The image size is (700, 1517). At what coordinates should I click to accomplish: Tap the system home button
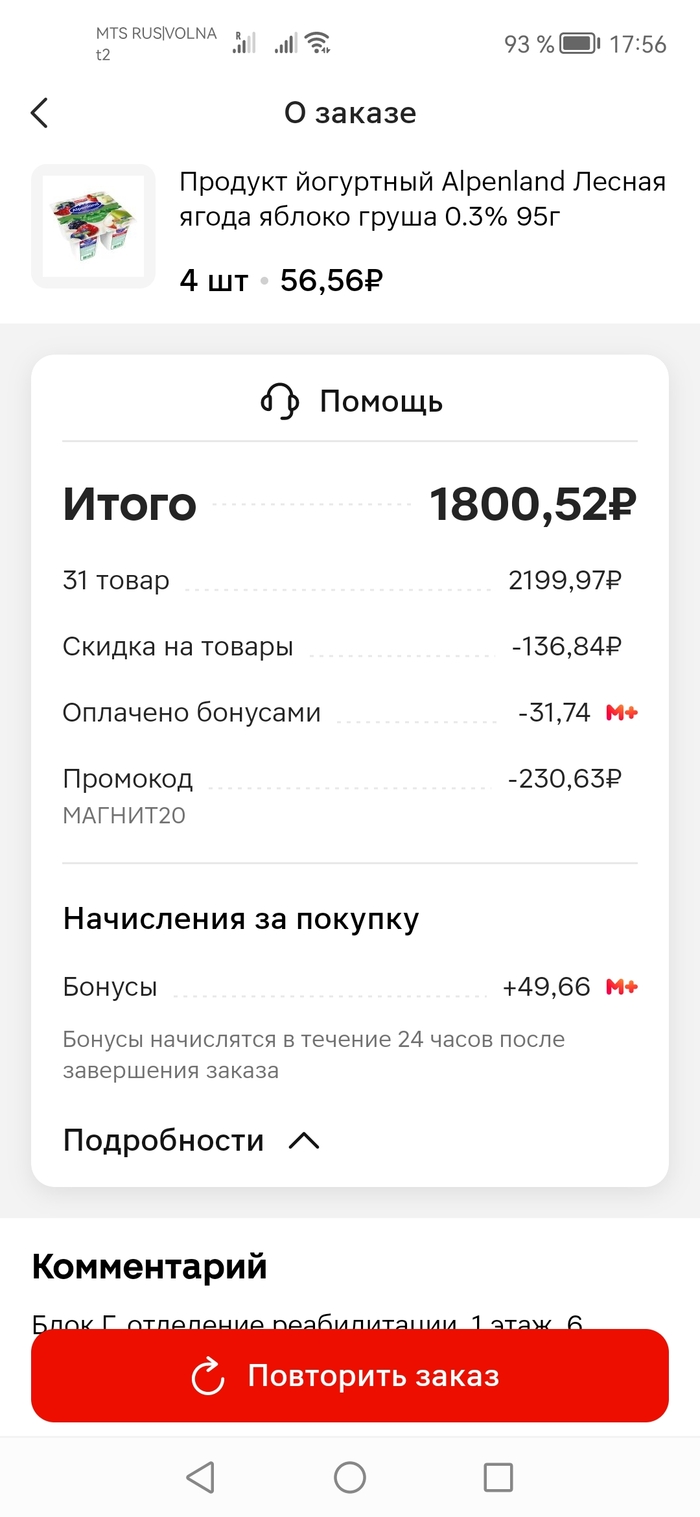pyautogui.click(x=350, y=1477)
